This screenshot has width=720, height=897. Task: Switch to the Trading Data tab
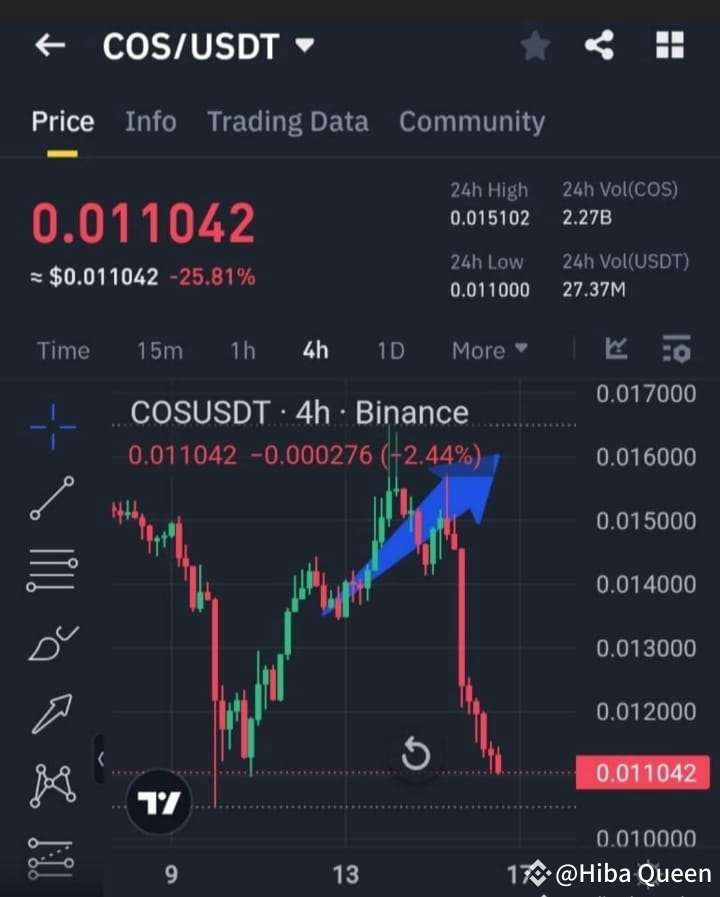(288, 121)
